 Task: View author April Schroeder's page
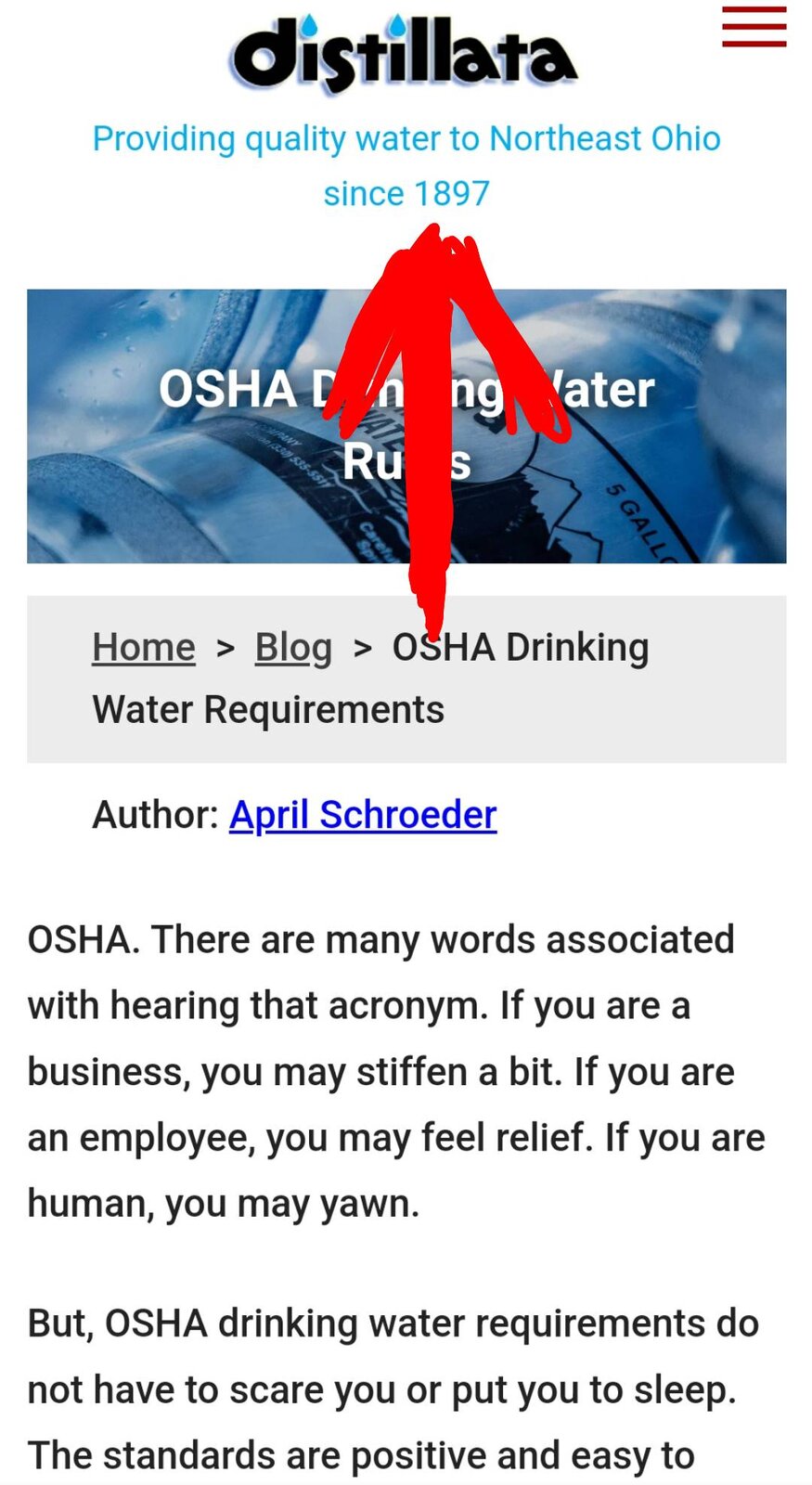coord(363,815)
